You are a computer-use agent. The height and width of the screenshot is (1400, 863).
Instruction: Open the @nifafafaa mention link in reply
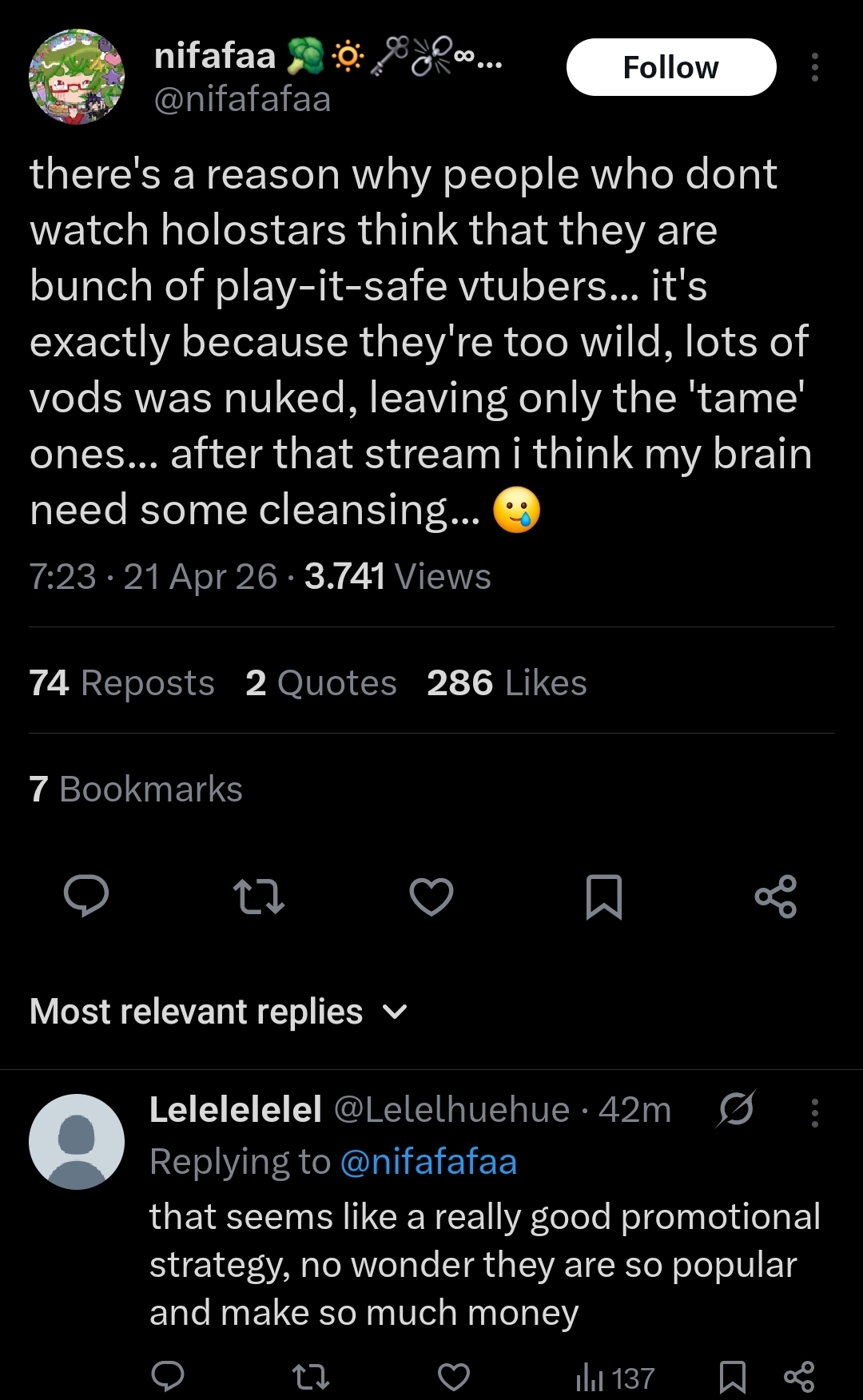click(x=428, y=1162)
